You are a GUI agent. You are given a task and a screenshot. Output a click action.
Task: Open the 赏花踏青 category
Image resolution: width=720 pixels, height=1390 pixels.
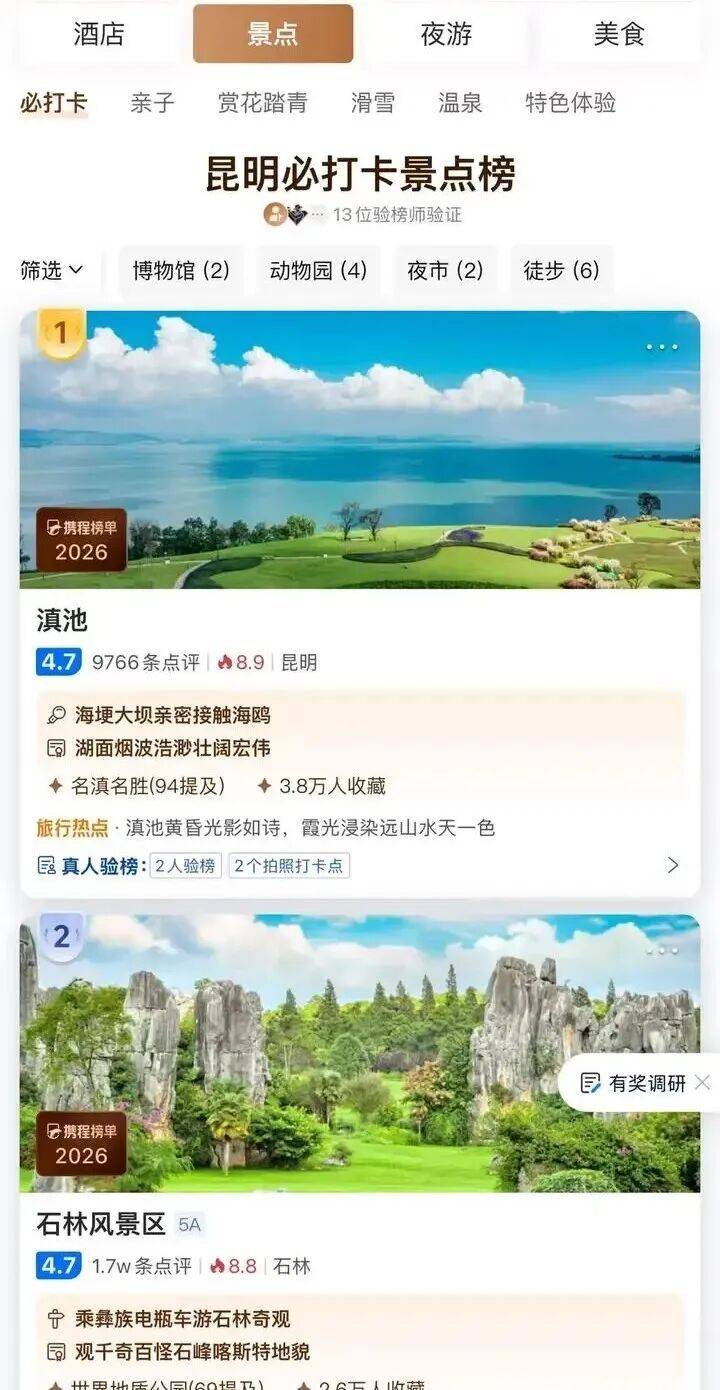[262, 103]
